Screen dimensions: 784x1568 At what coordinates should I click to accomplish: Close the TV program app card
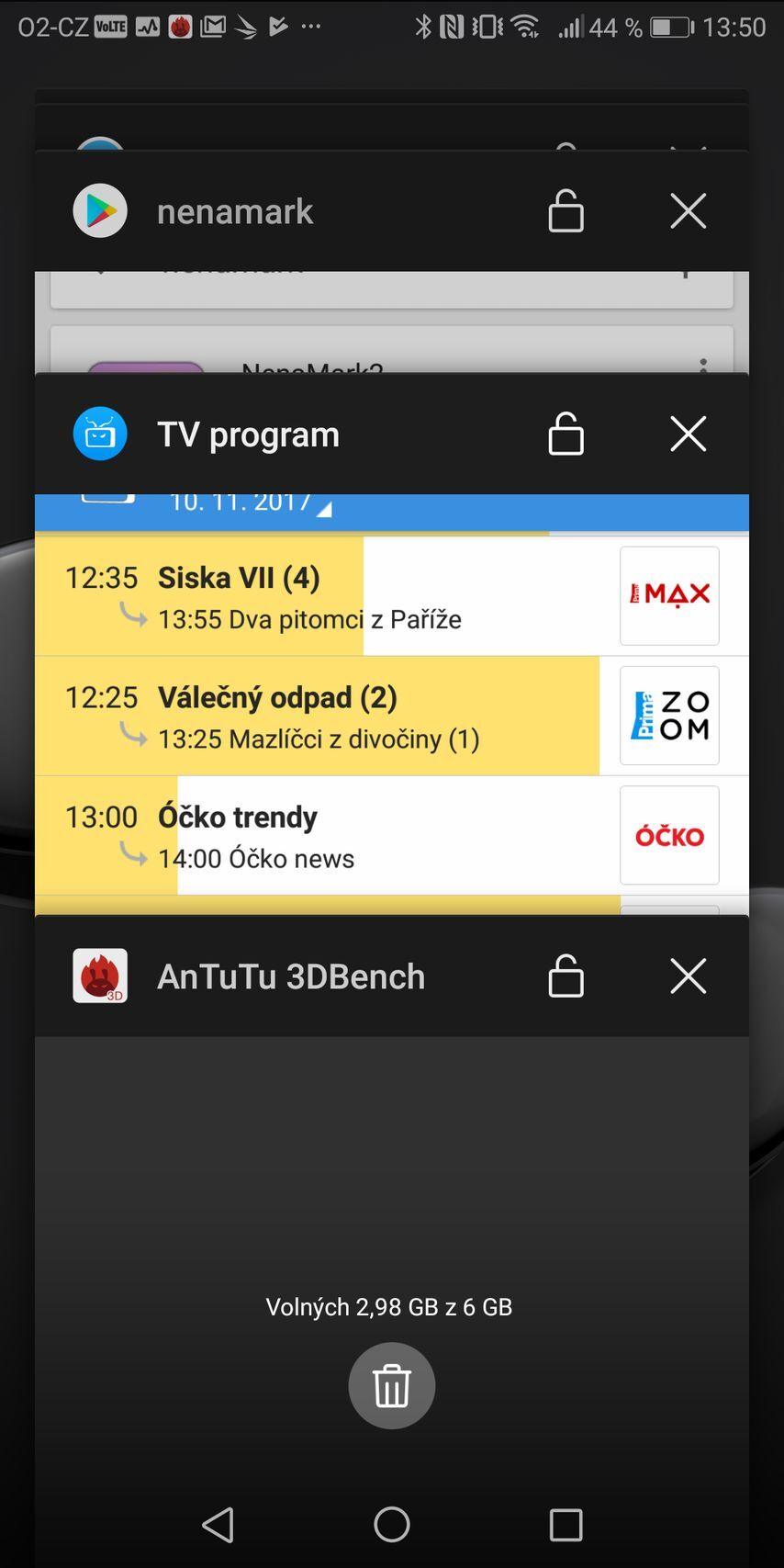[688, 434]
